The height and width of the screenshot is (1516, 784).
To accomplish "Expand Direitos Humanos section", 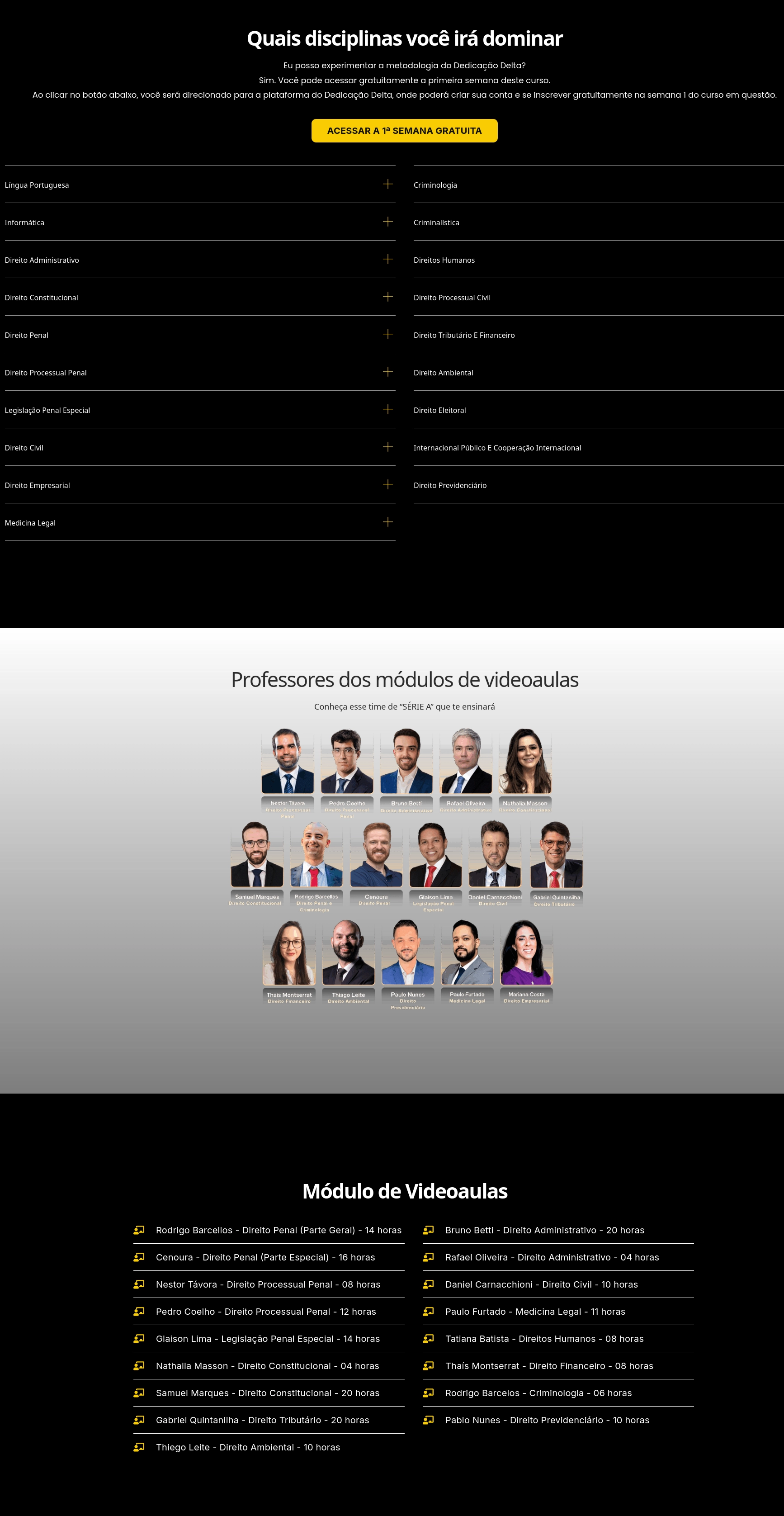I will (x=599, y=260).
